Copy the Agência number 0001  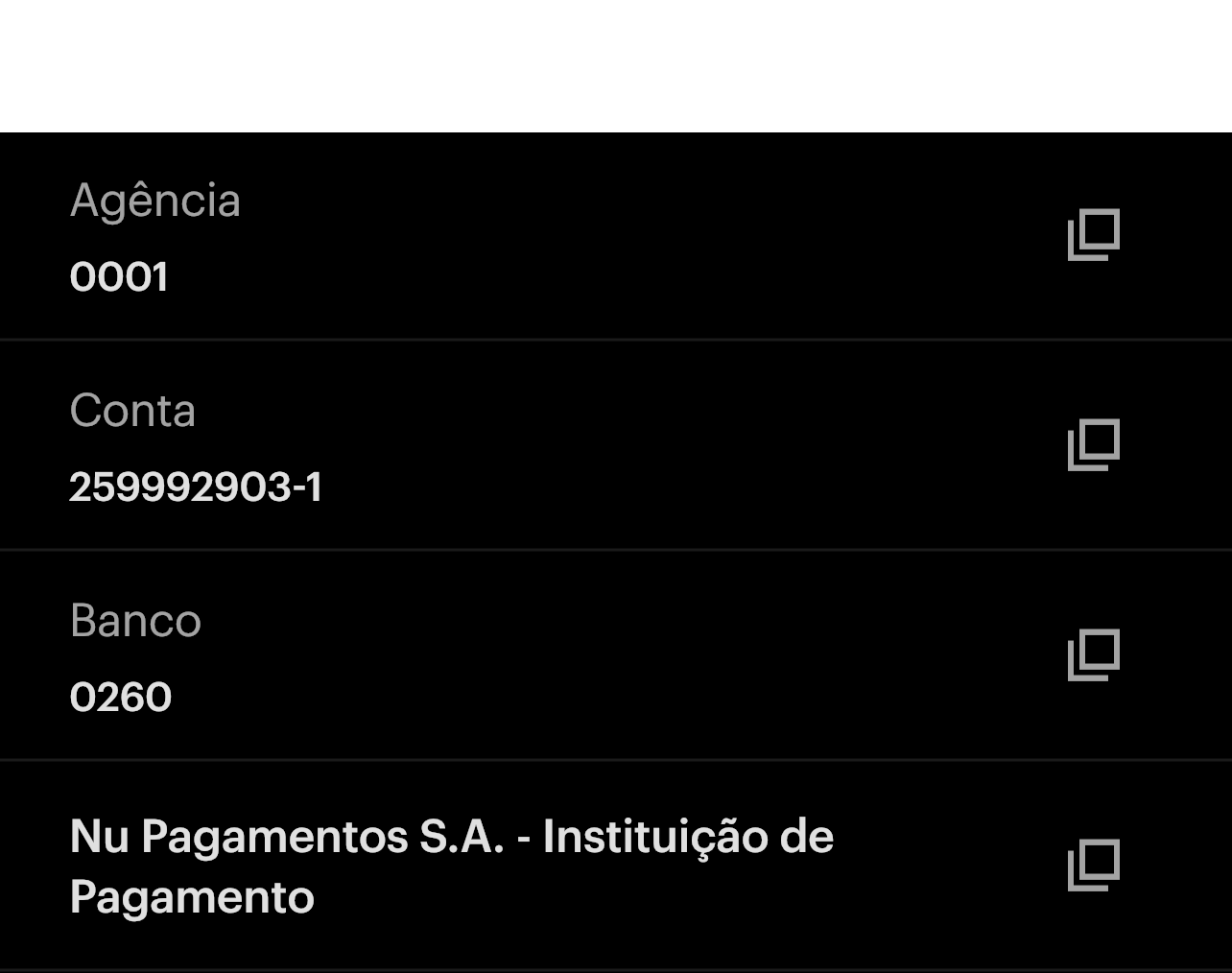tap(1094, 235)
